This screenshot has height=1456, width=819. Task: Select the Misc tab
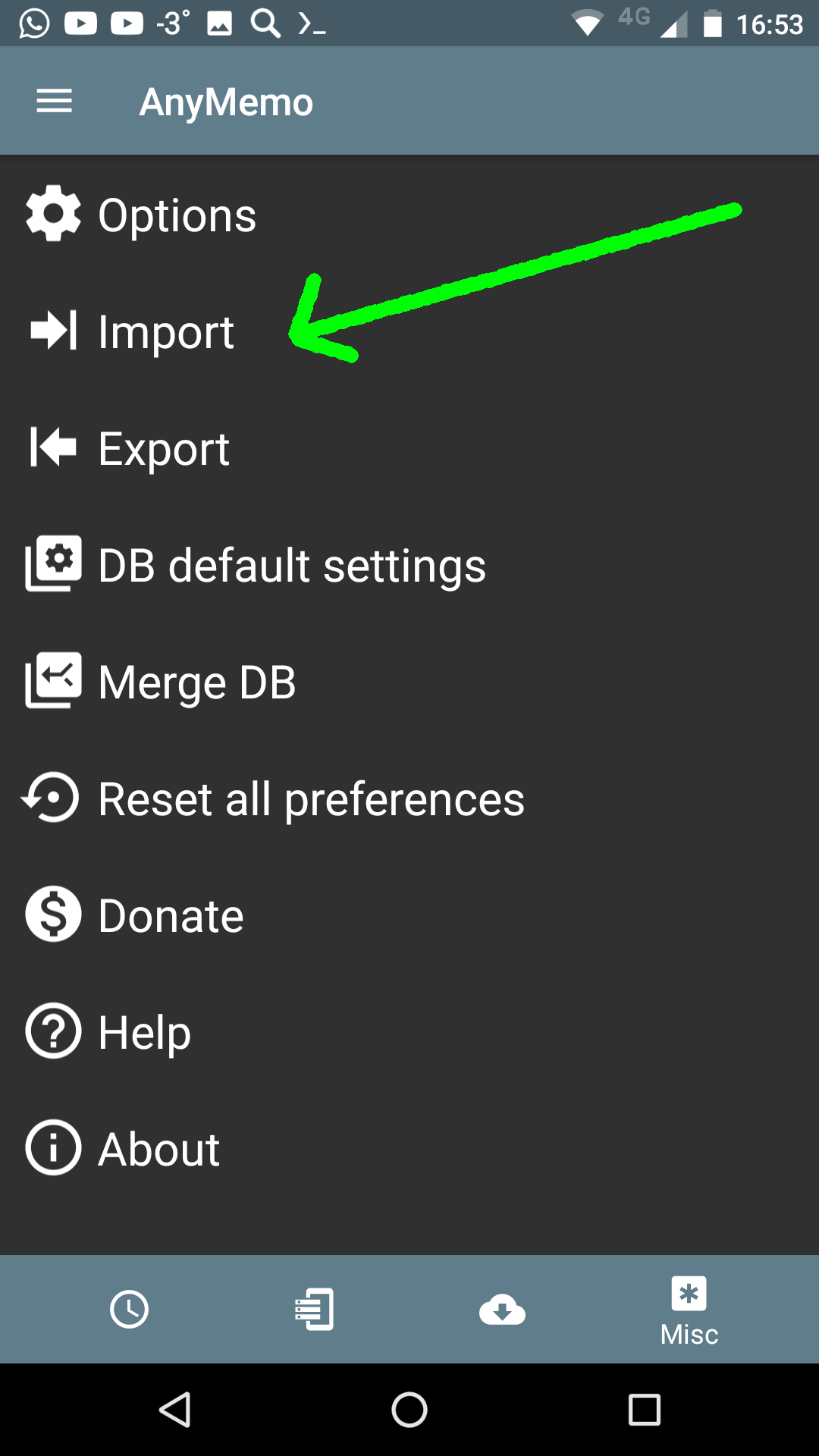tap(689, 1310)
